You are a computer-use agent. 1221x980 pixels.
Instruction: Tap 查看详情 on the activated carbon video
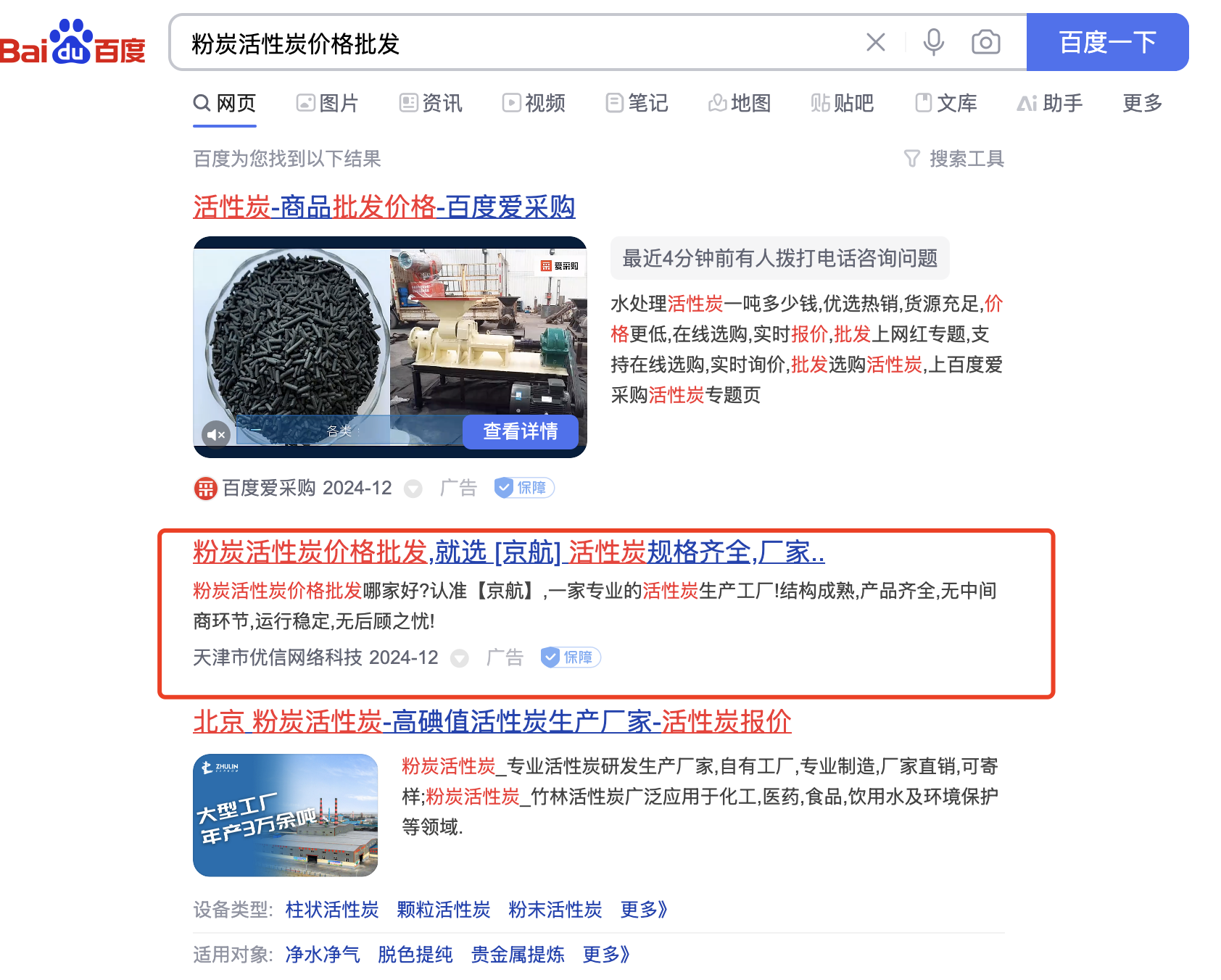click(520, 431)
